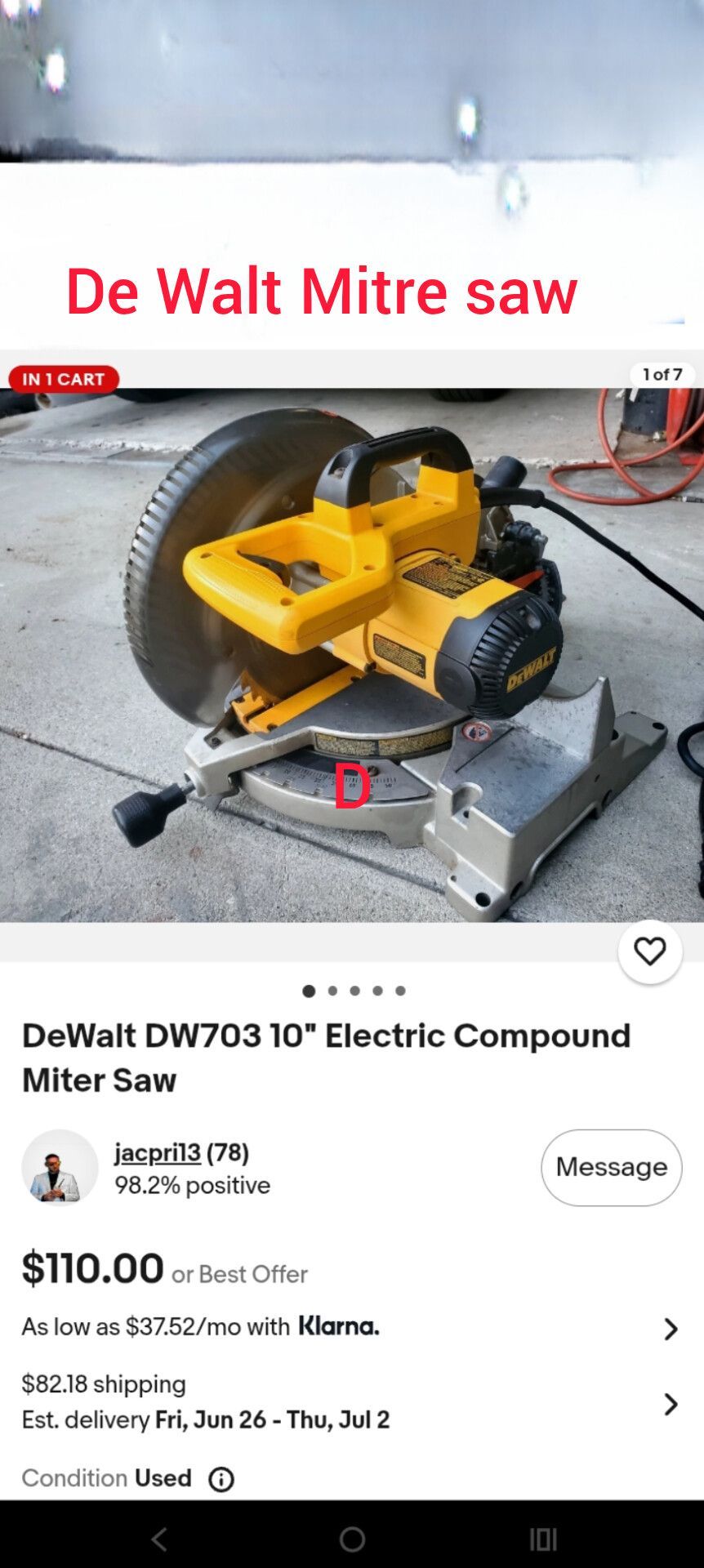
Task: Expand the Klarna payment options row
Action: [x=352, y=1327]
